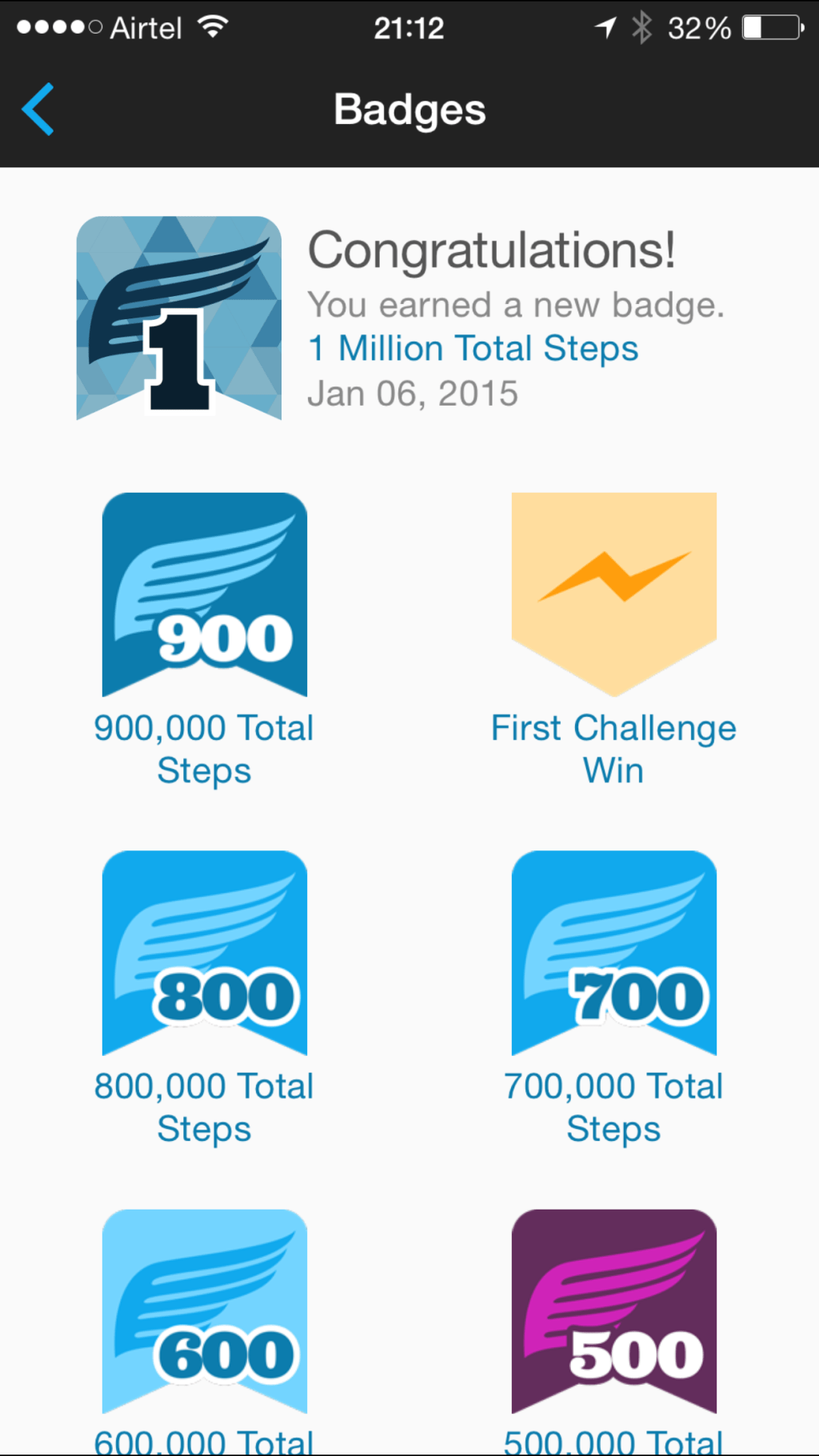Select the 800,000 Total Steps badge icon
The width and height of the screenshot is (819, 1456).
click(x=204, y=952)
